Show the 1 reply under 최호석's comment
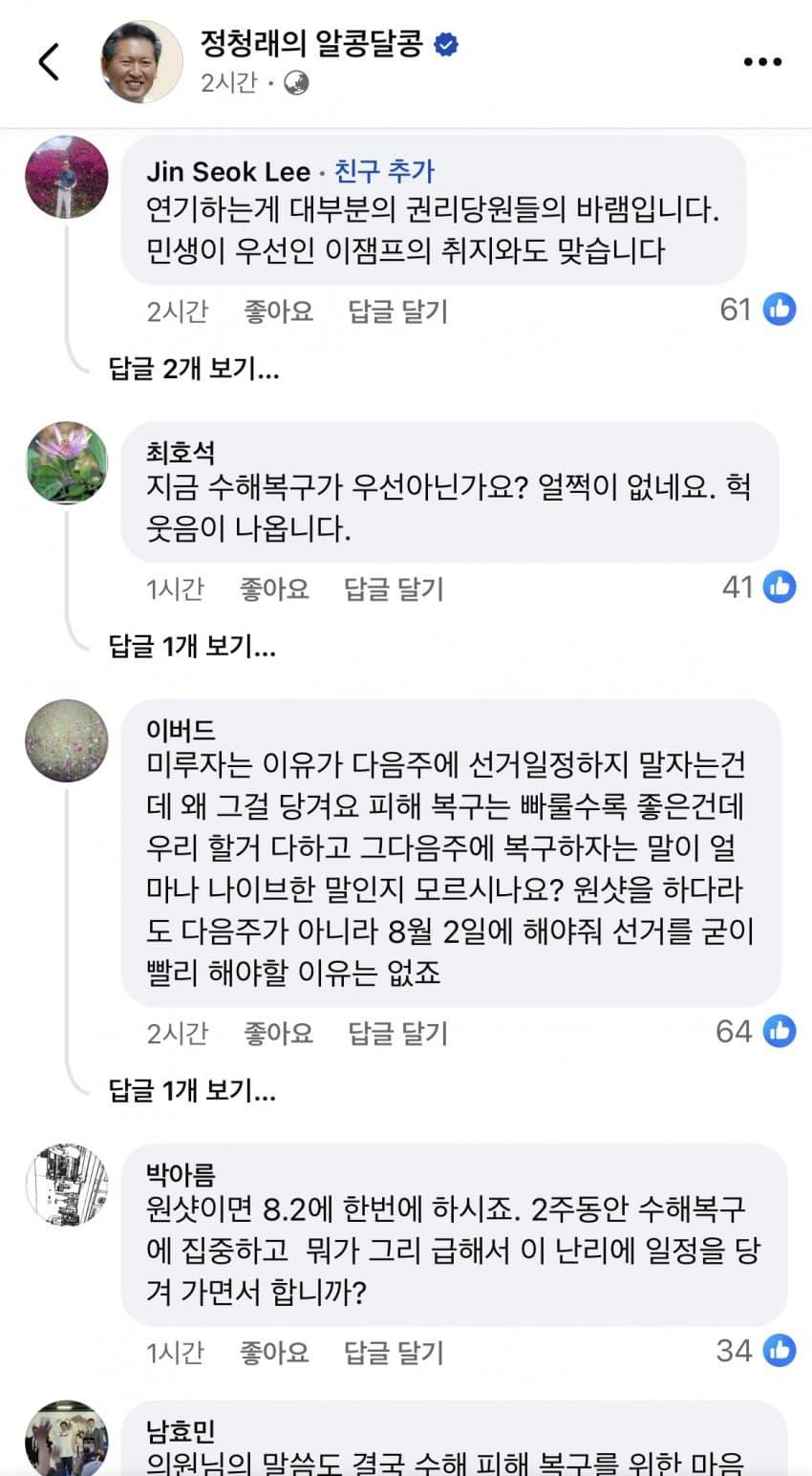 point(191,648)
